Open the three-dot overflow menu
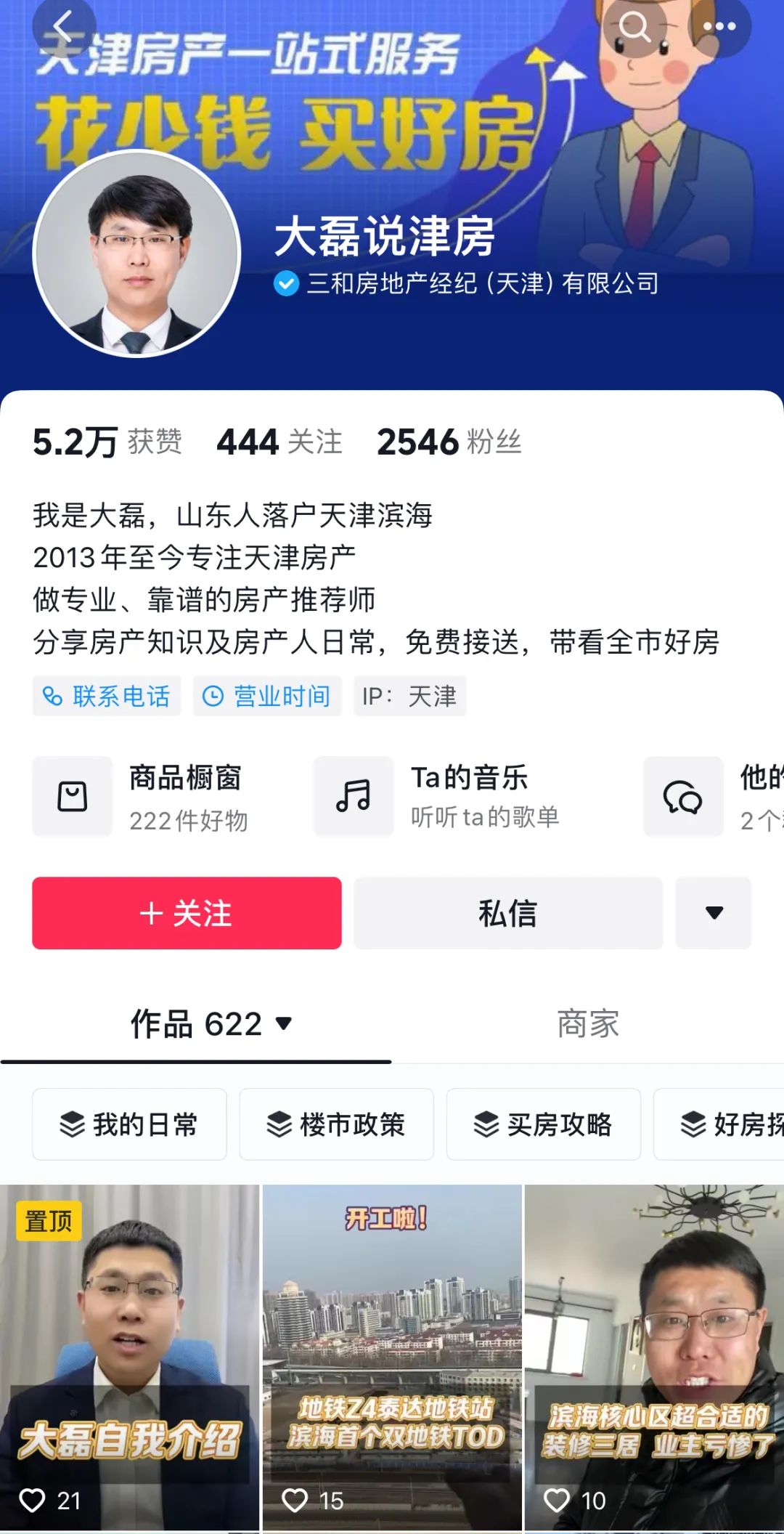784x1534 pixels. point(719,28)
